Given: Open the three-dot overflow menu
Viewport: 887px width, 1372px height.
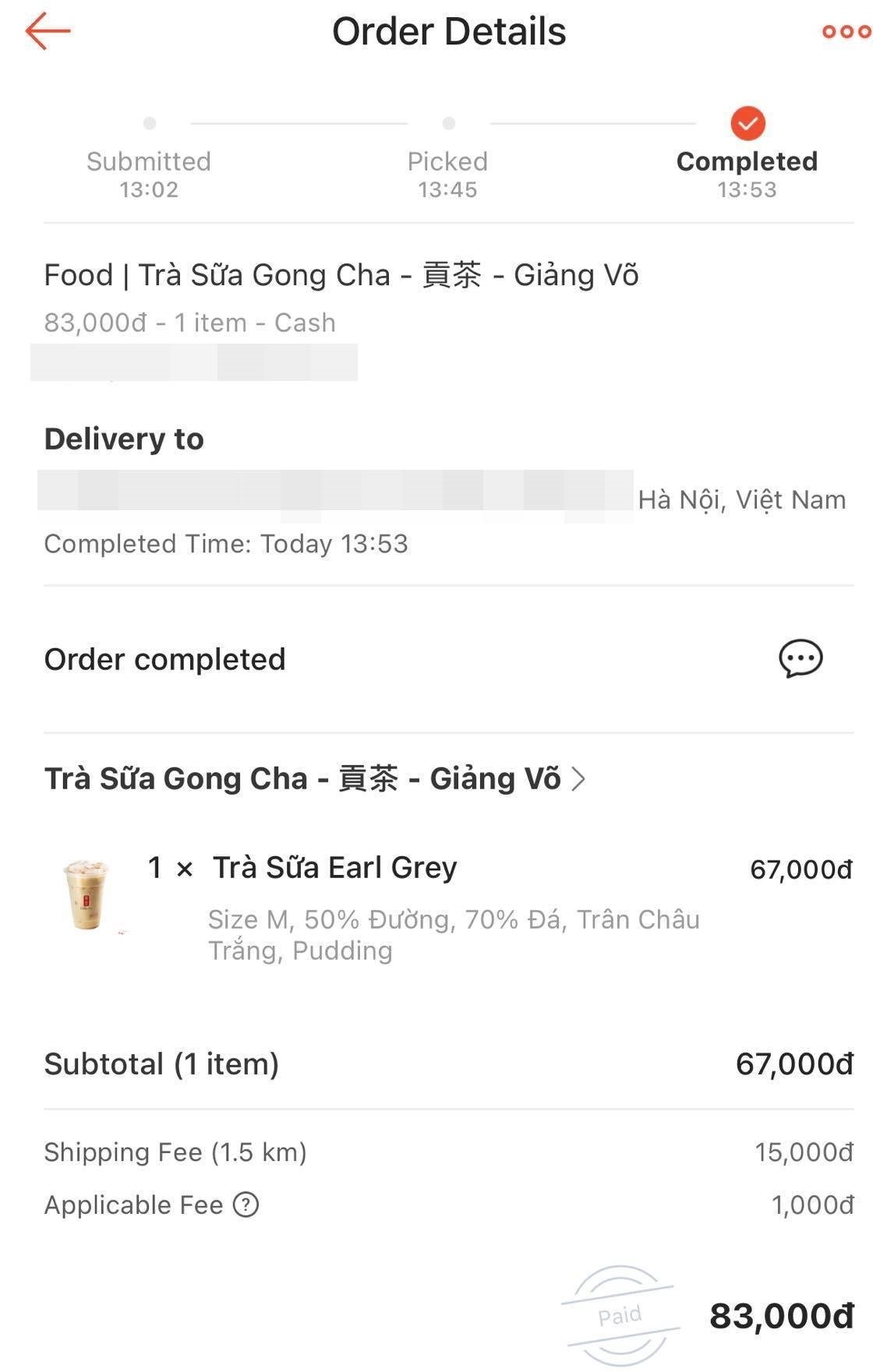Looking at the screenshot, I should pos(846,32).
